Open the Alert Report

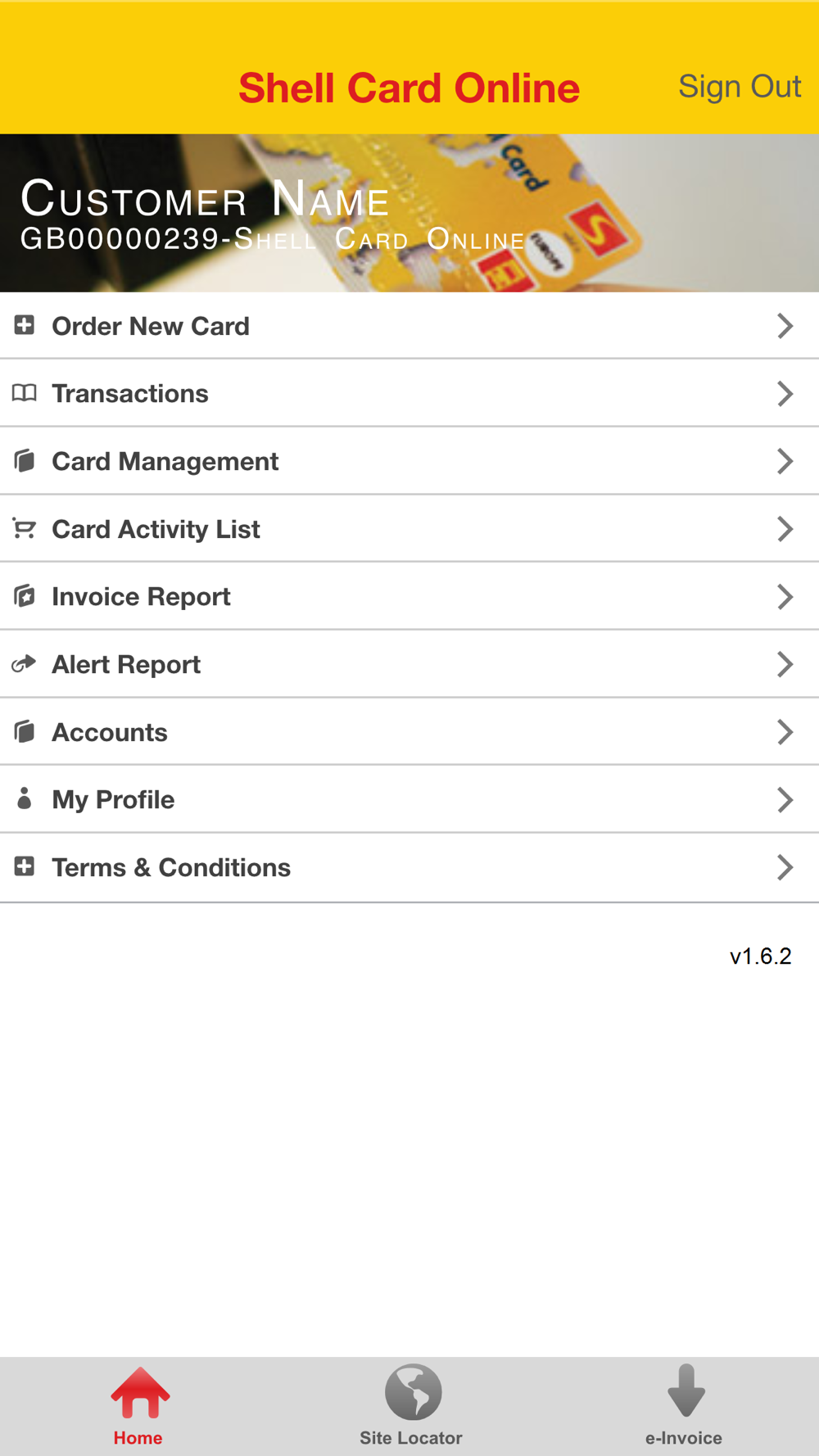409,664
